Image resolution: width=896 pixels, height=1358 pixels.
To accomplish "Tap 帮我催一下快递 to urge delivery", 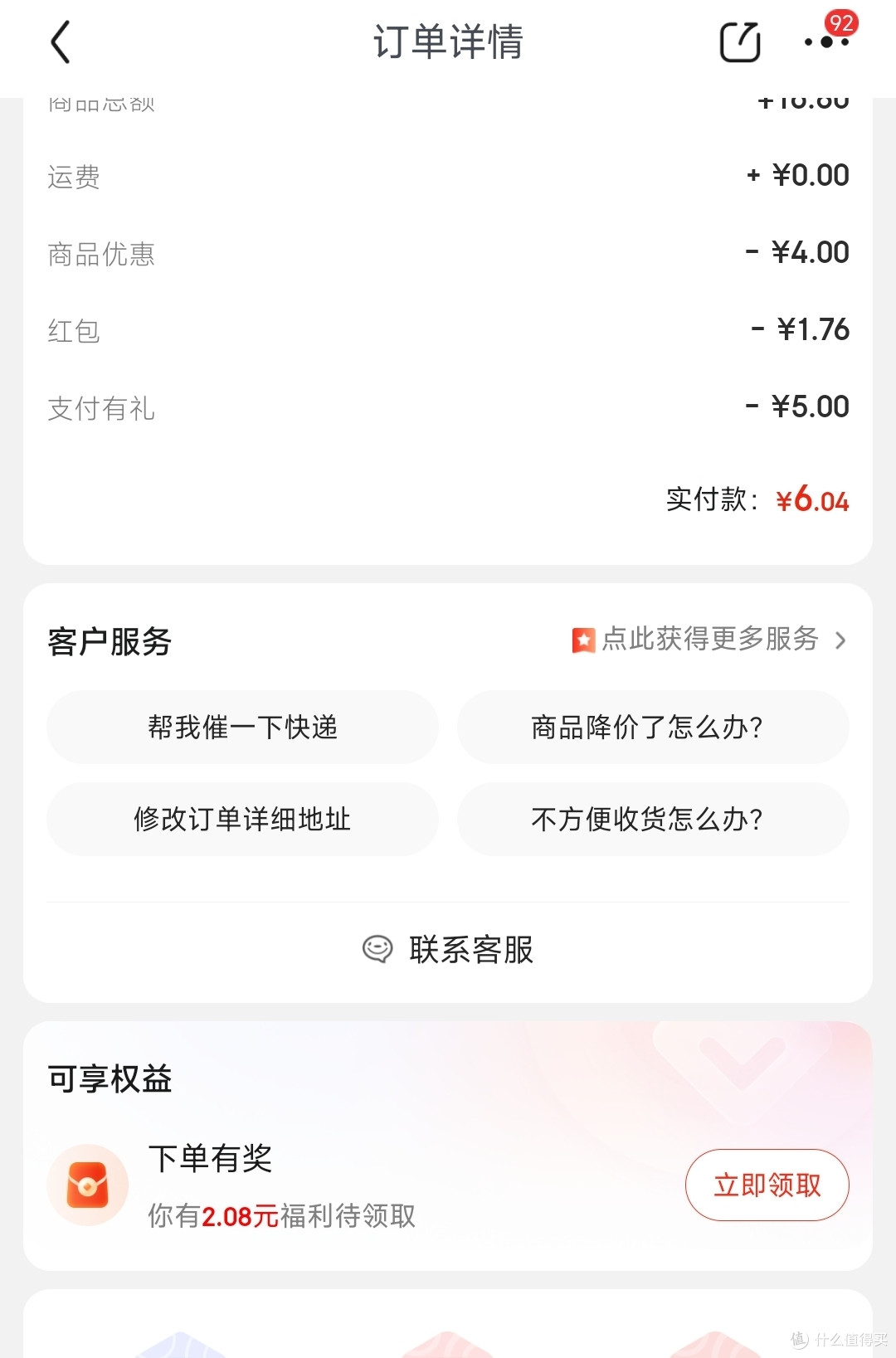I will click(242, 728).
